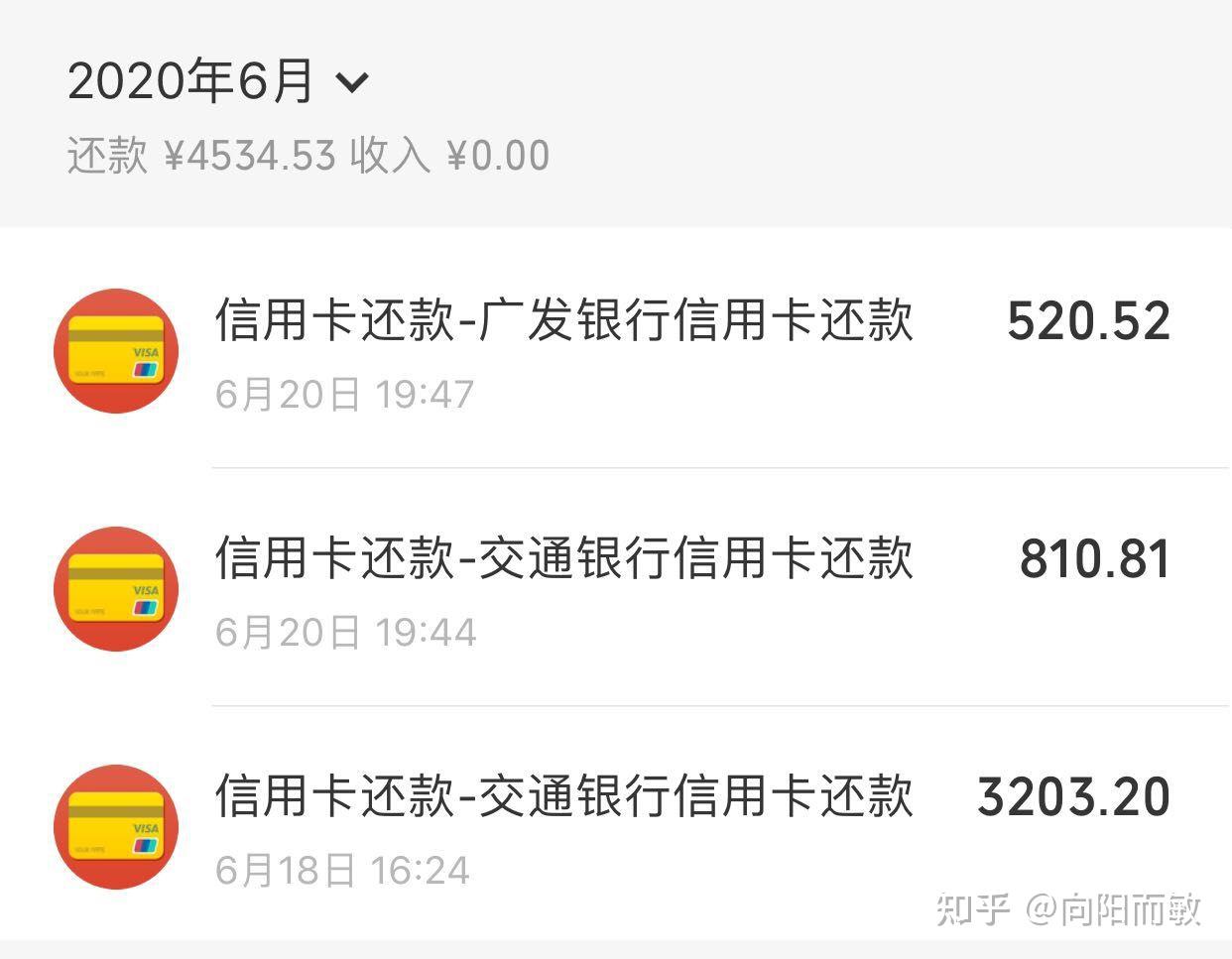Open the 2020年6月 month dropdown
Viewport: 1232px width, 959px height.
tap(218, 81)
